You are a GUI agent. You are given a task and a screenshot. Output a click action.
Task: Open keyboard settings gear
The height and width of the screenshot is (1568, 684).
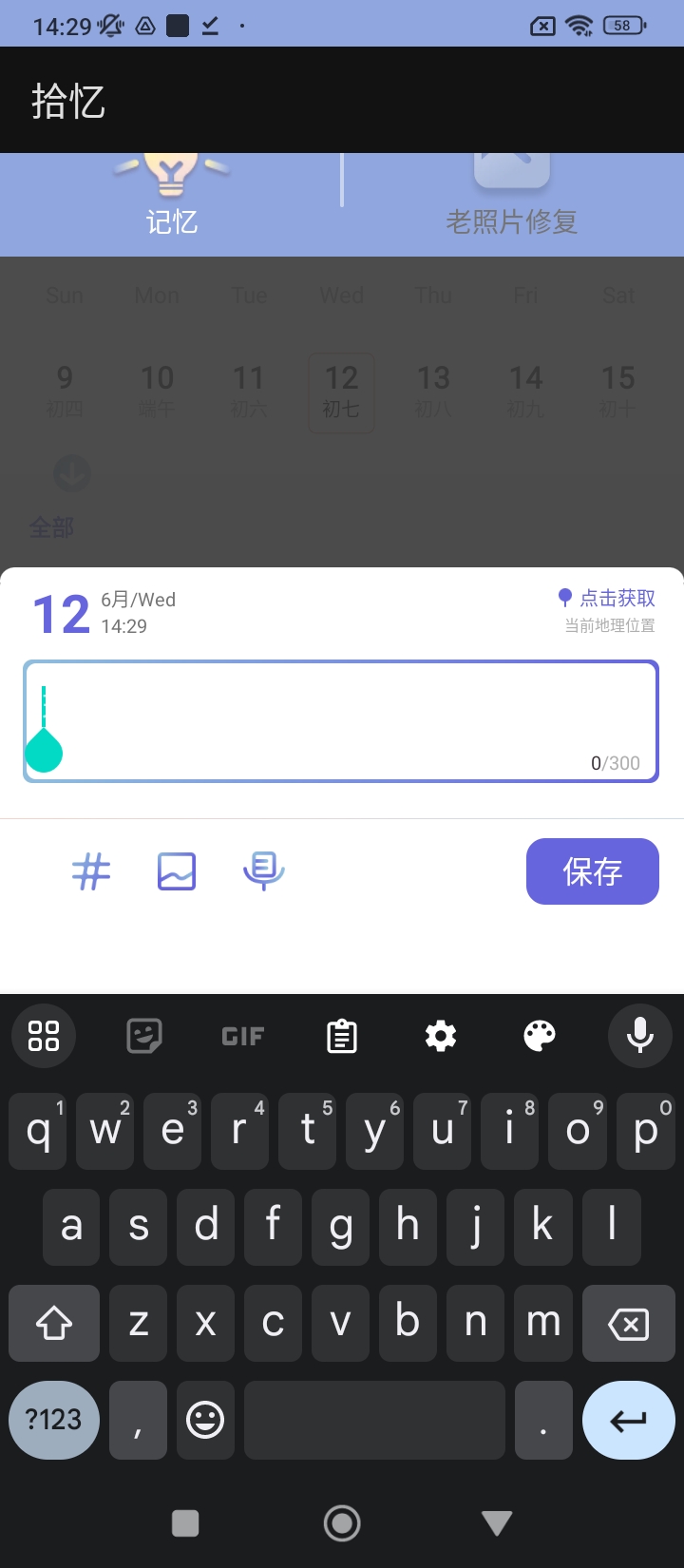click(441, 1036)
